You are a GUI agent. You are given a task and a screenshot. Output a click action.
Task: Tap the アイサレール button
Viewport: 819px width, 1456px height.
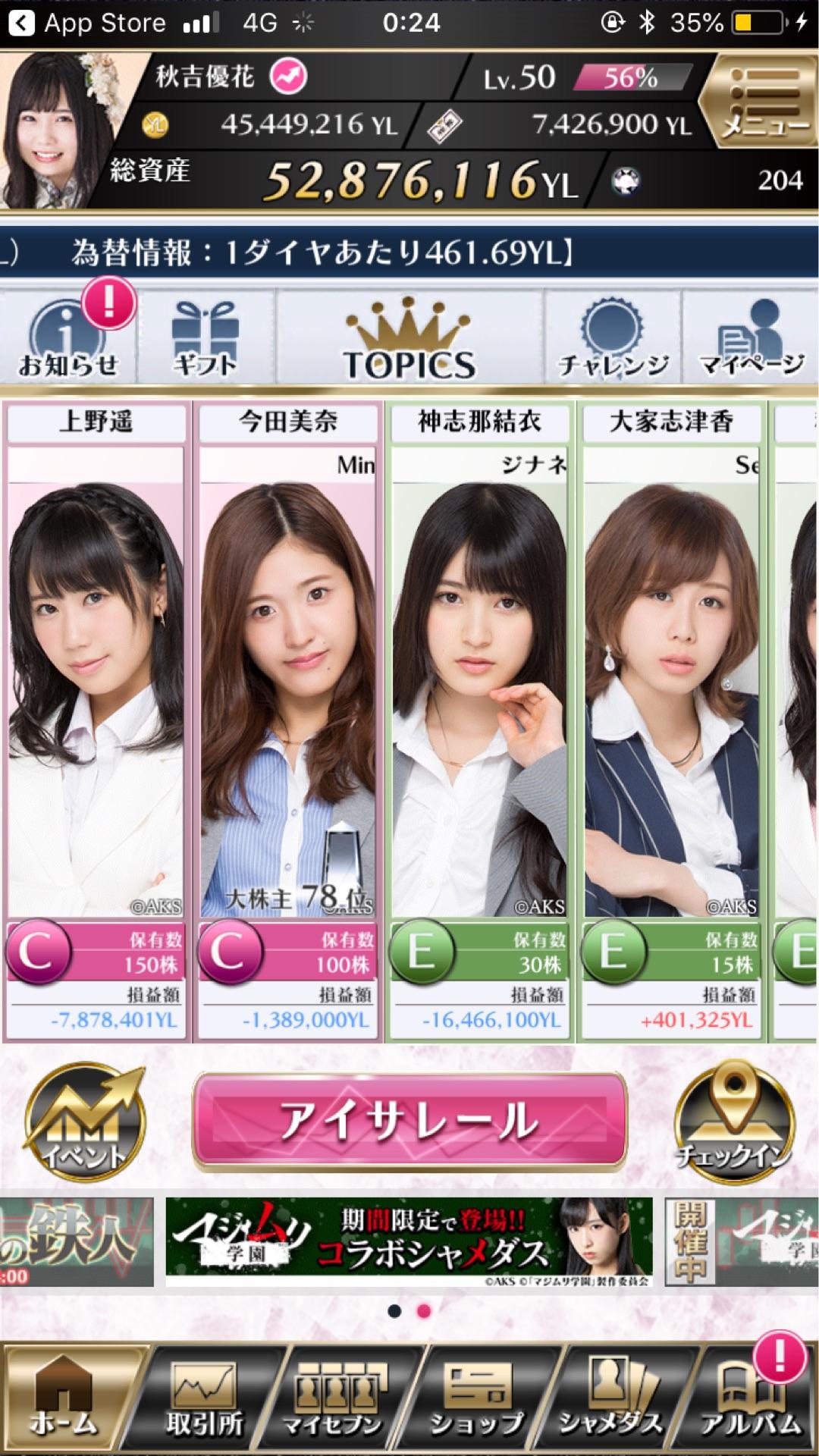[409, 1122]
